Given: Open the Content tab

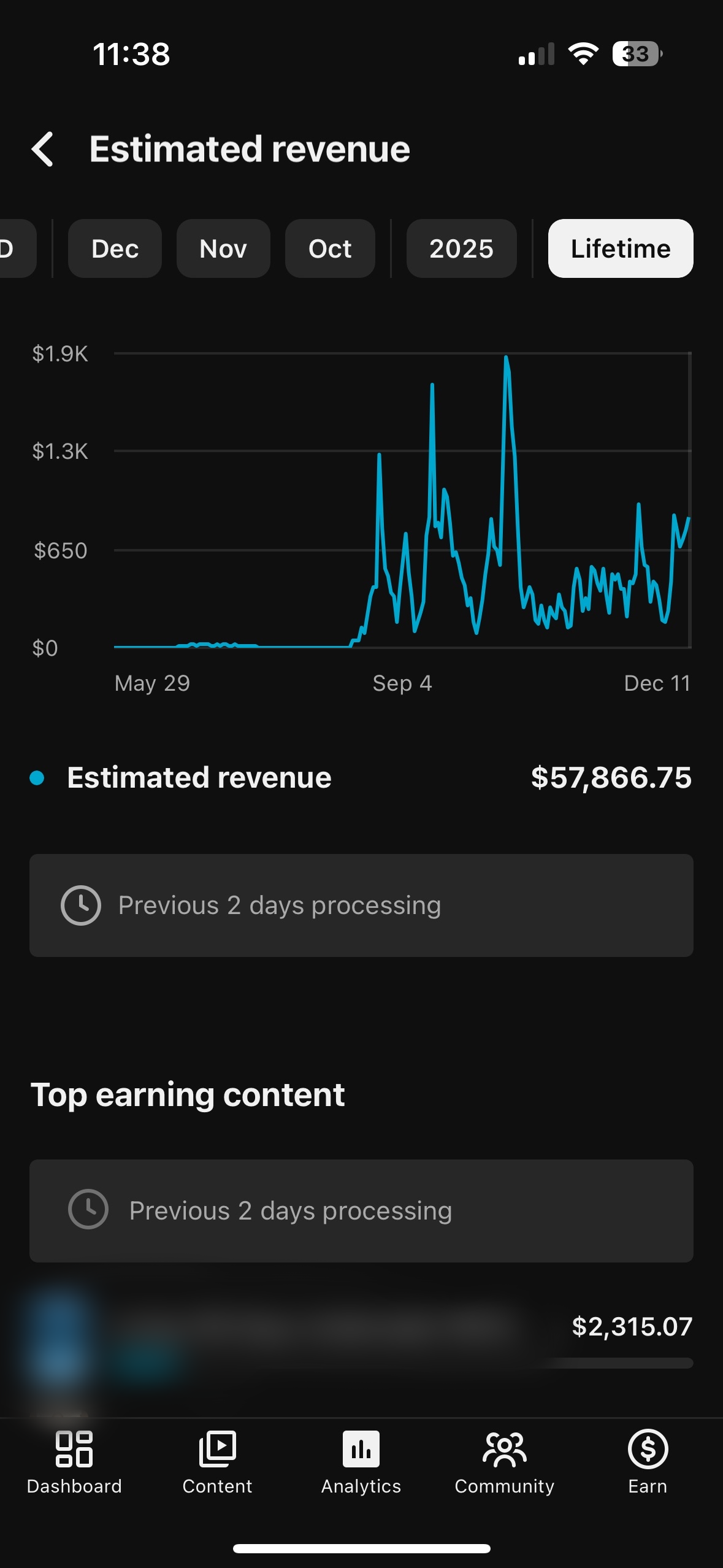Looking at the screenshot, I should tap(217, 1462).
